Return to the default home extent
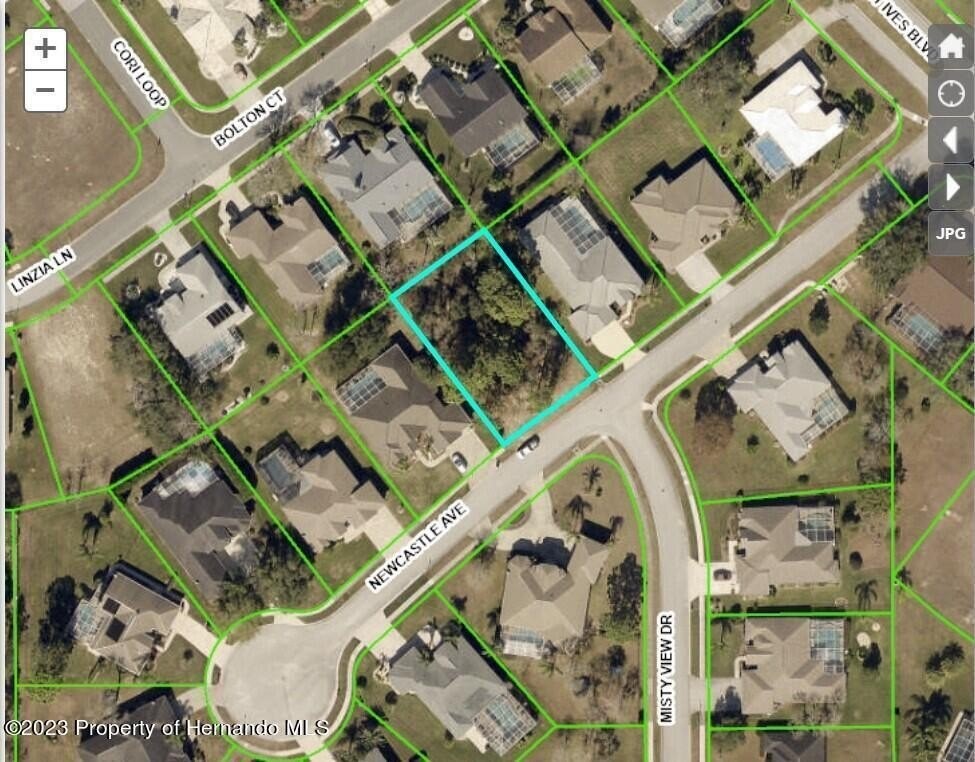Screen dimensions: 975x762 click(950, 47)
